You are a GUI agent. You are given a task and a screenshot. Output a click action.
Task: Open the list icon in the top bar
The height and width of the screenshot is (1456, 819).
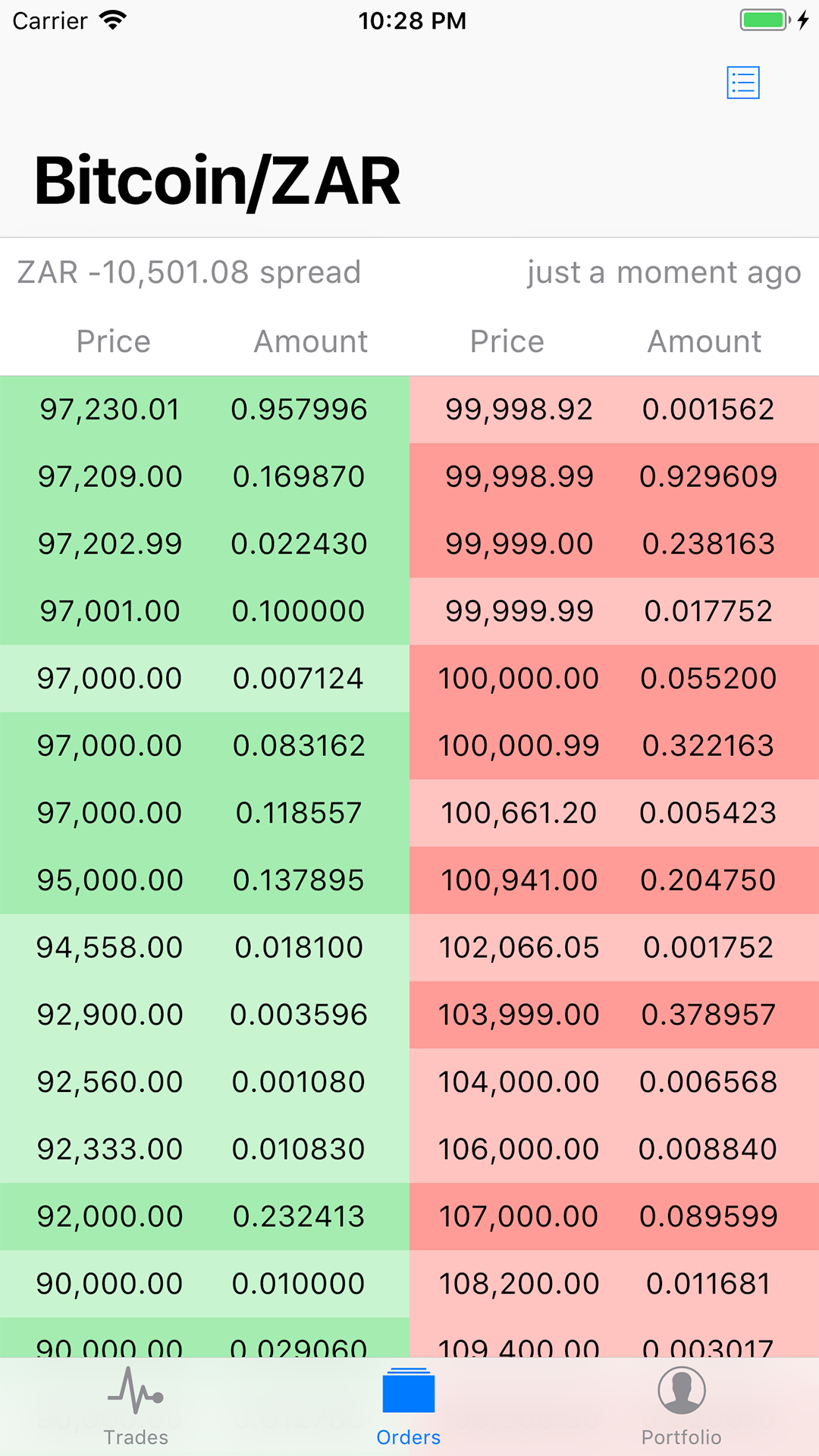click(x=743, y=83)
